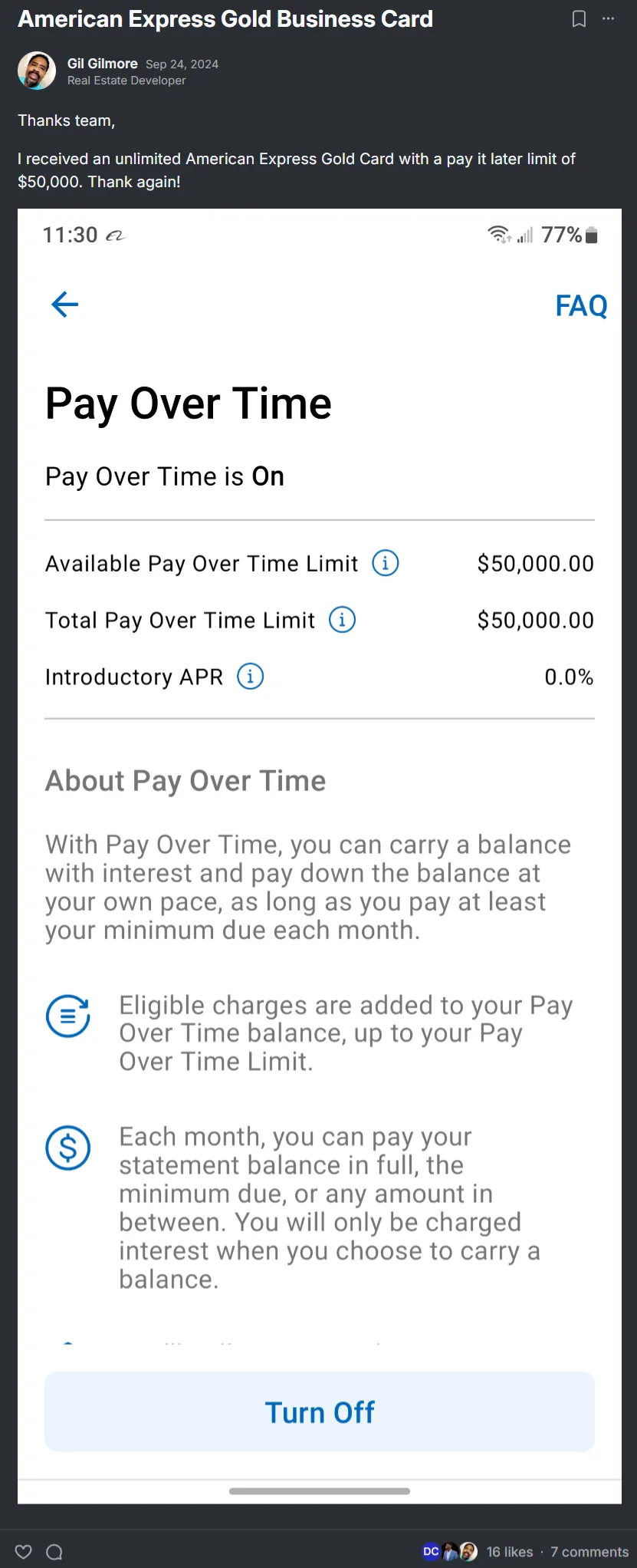Screen dimensions: 637x1568
Task: Open the comment bubble icon
Action: point(54,1551)
